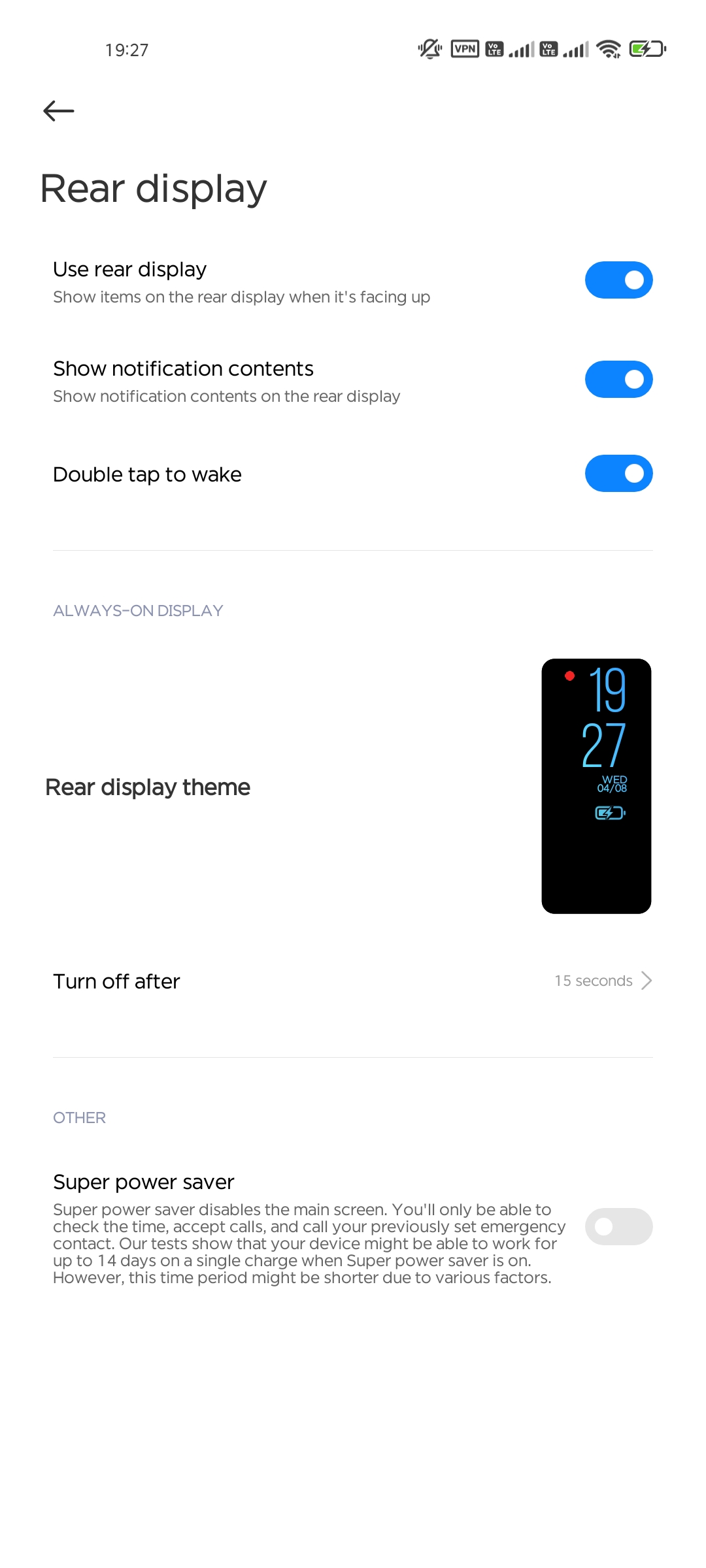Turn off Use rear display
Image resolution: width=706 pixels, height=1568 pixels.
tap(618, 280)
